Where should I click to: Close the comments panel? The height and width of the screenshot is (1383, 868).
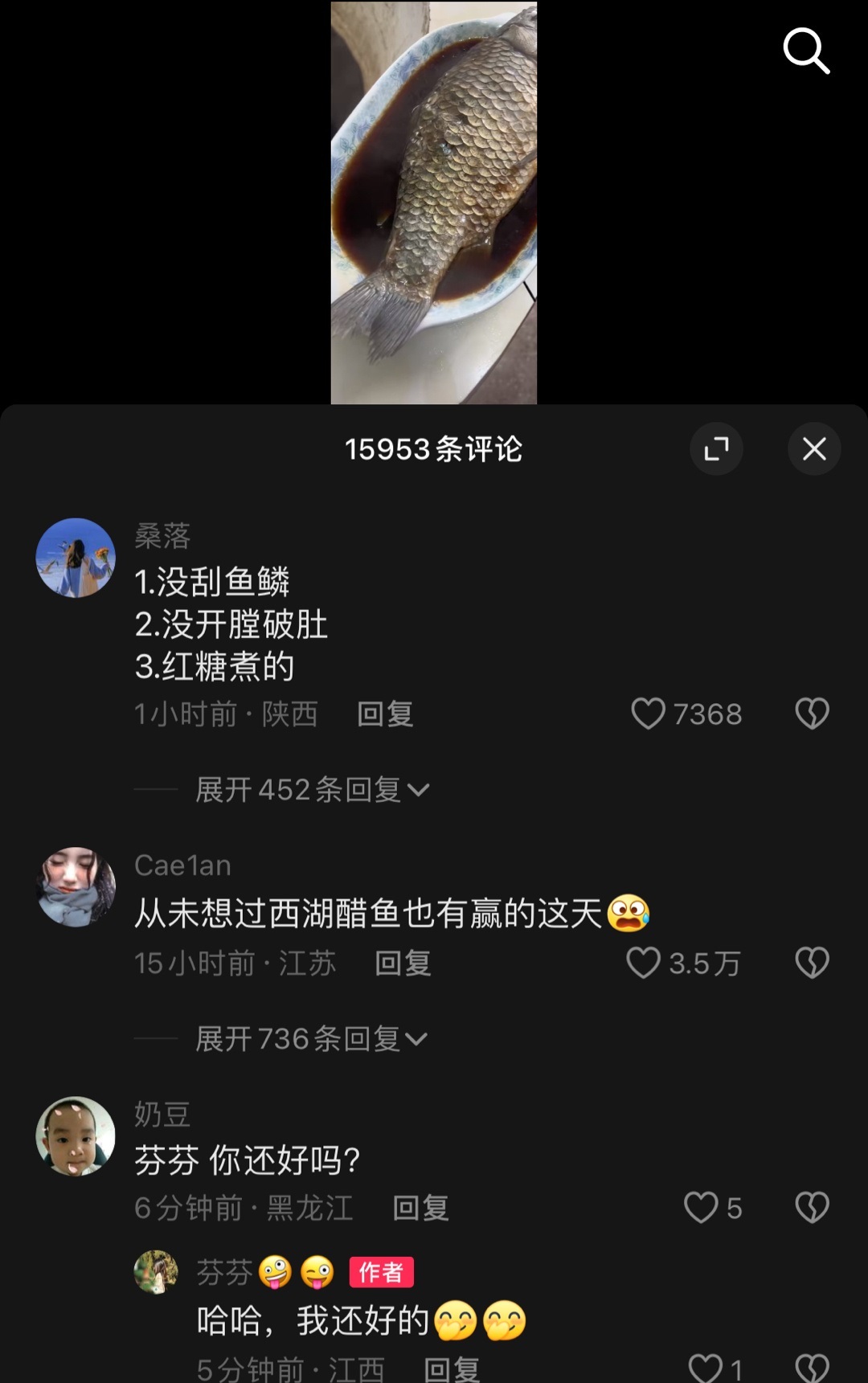814,448
